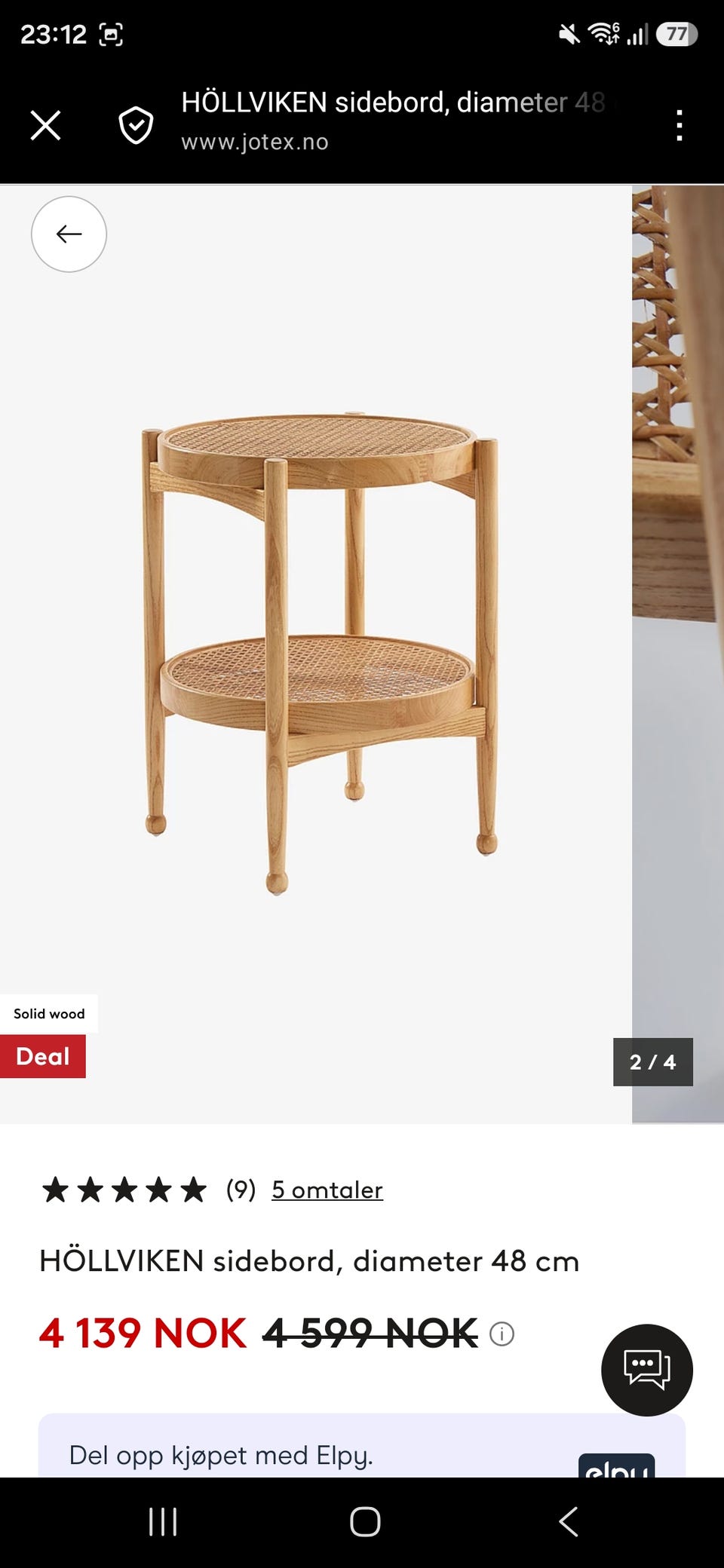Start a chat with customer support
The image size is (724, 1568).
(x=647, y=1370)
